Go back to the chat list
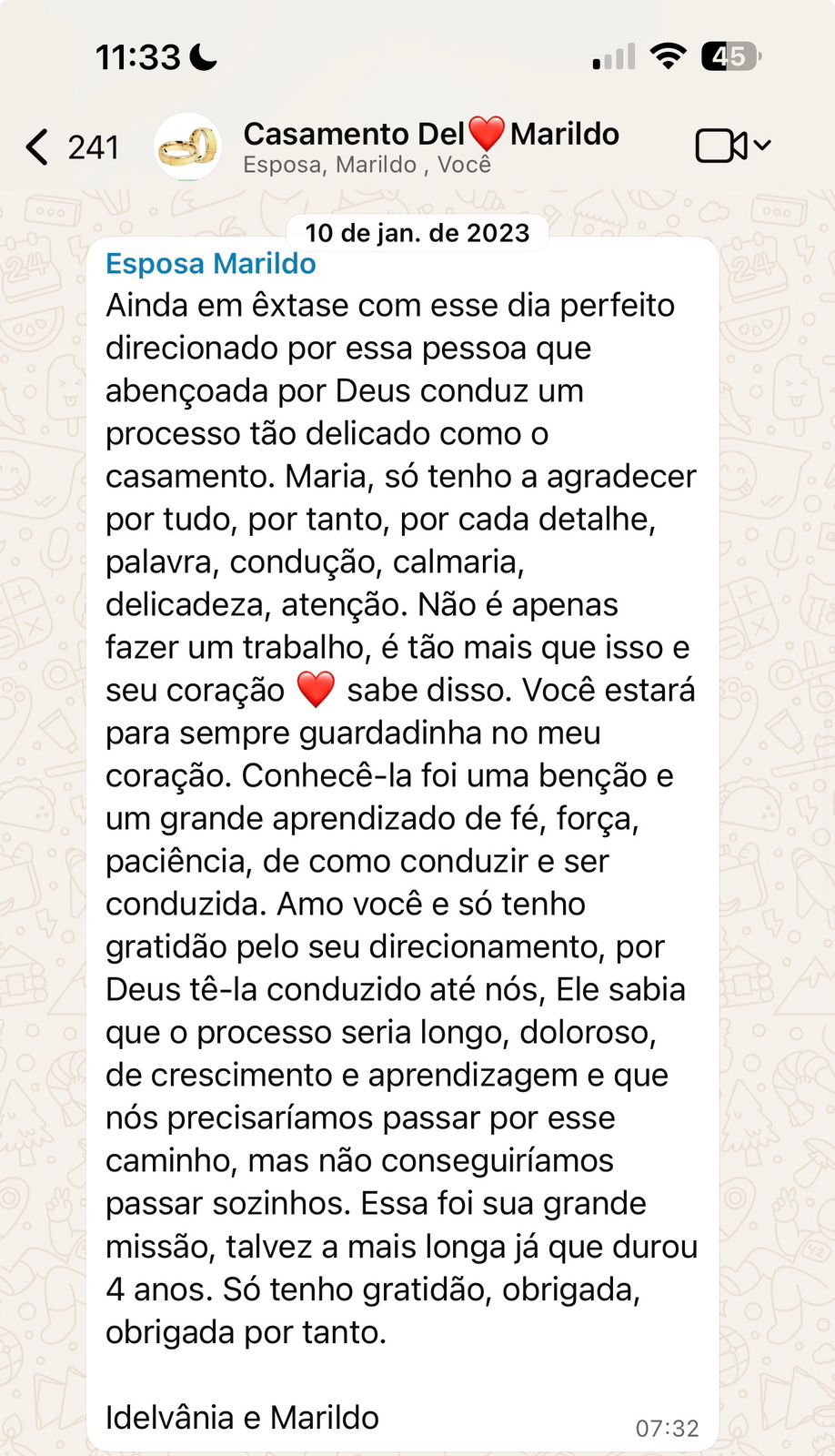 38,147
